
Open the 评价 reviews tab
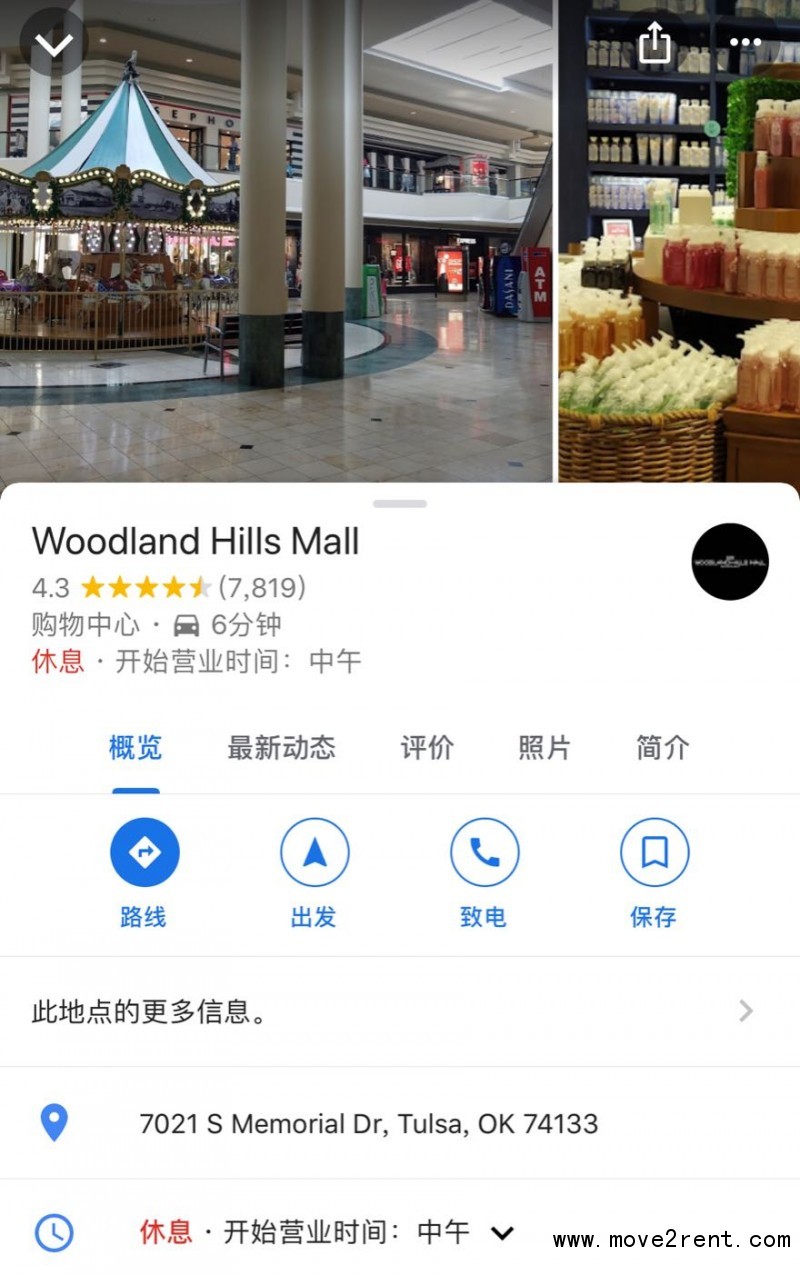pos(427,747)
